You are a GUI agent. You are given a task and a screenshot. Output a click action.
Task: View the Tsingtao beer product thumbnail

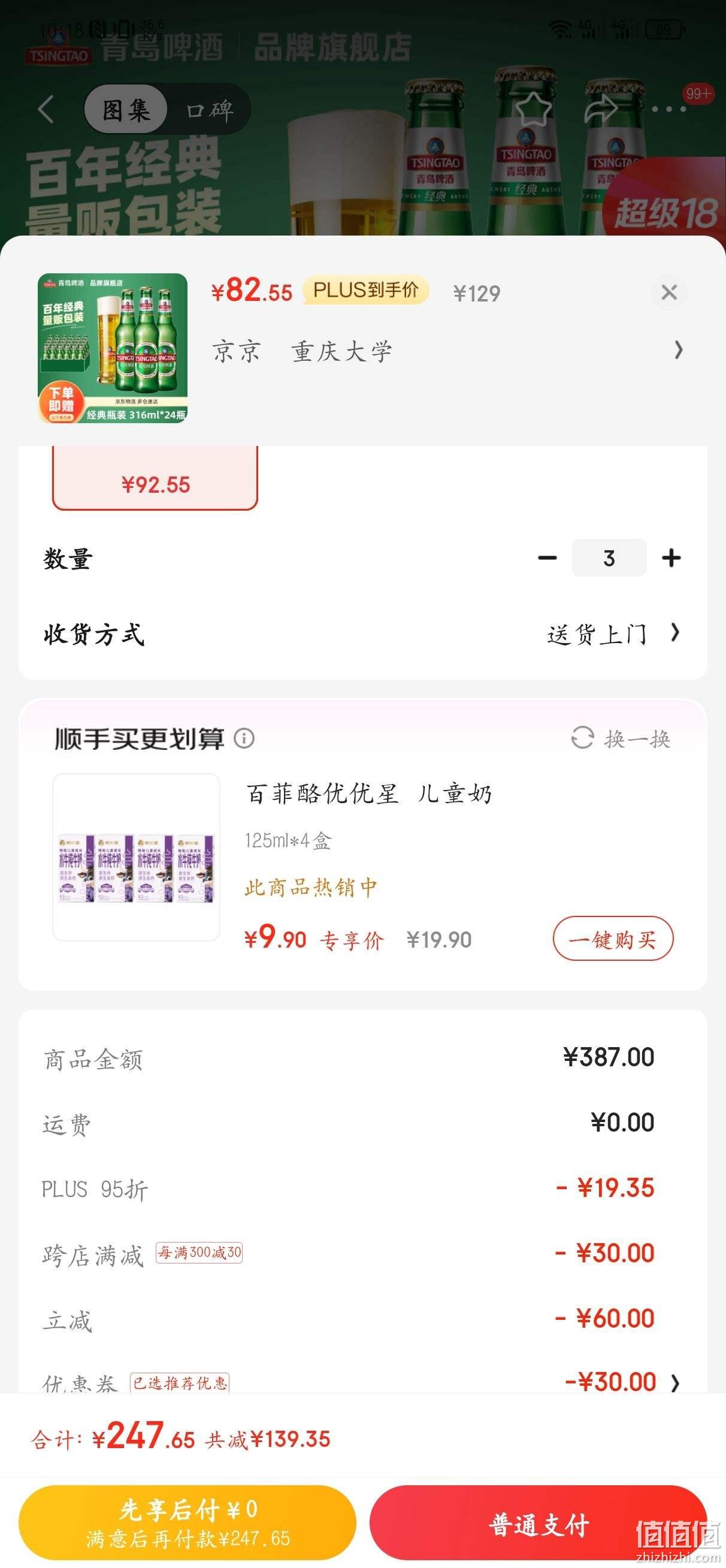pyautogui.click(x=113, y=348)
